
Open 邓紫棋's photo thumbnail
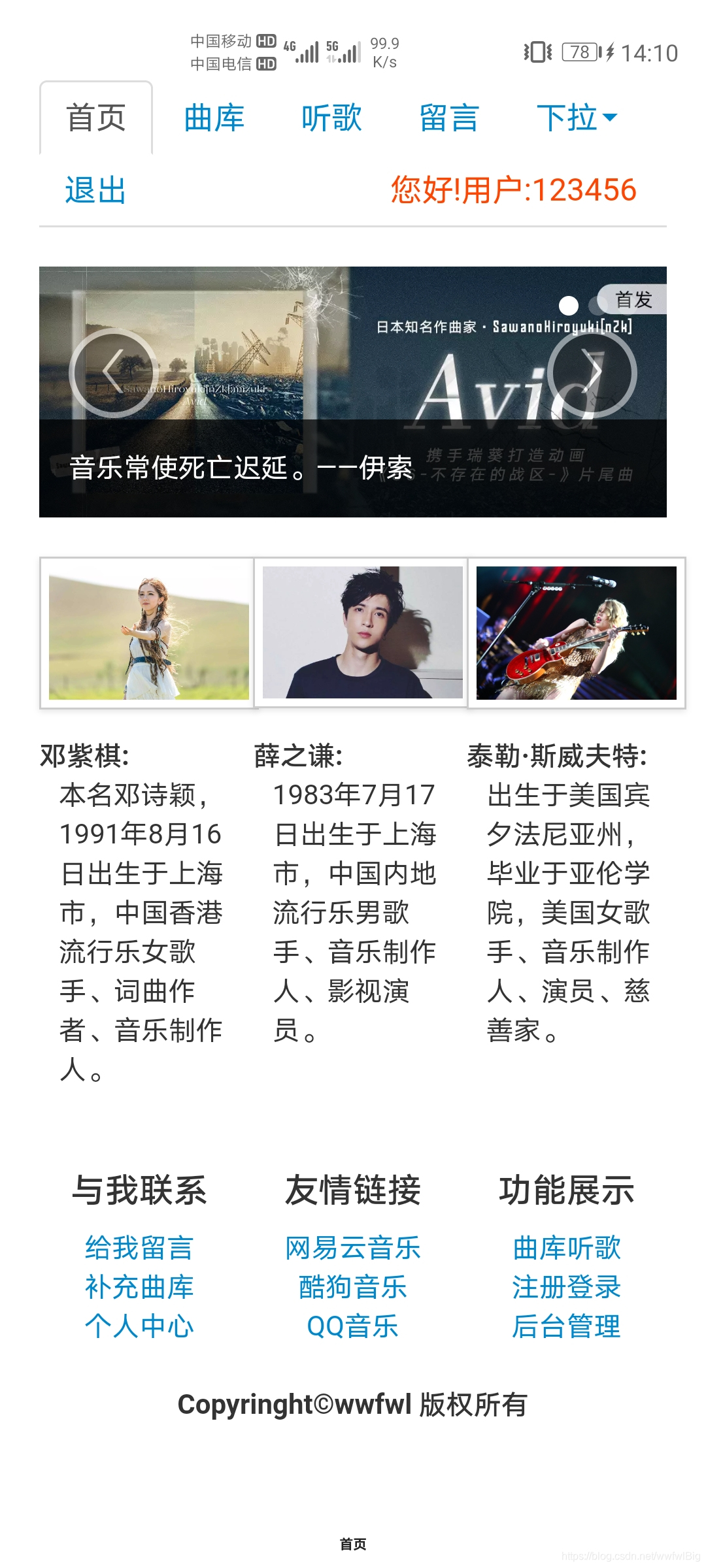[148, 632]
